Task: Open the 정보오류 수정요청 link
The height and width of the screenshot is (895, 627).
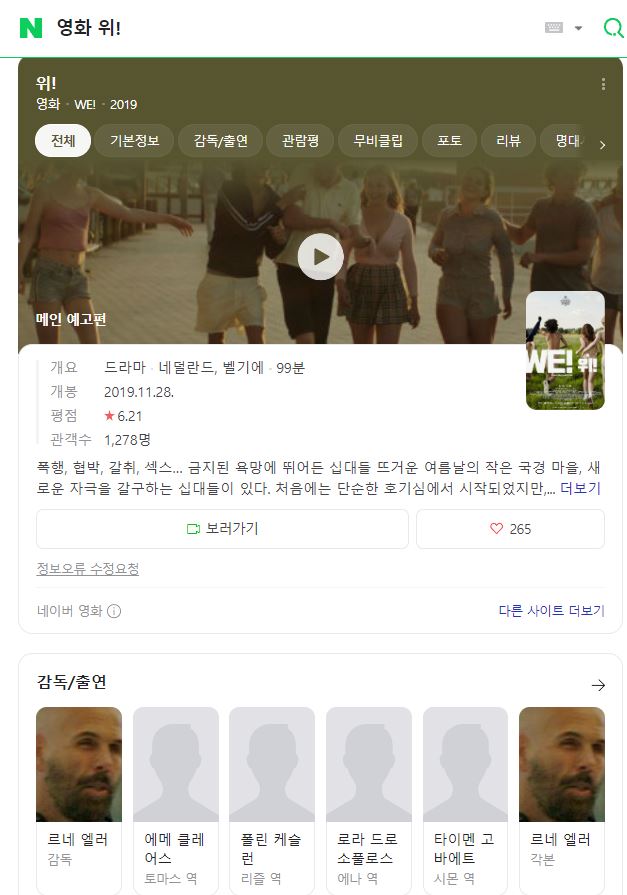Action: [x=88, y=569]
